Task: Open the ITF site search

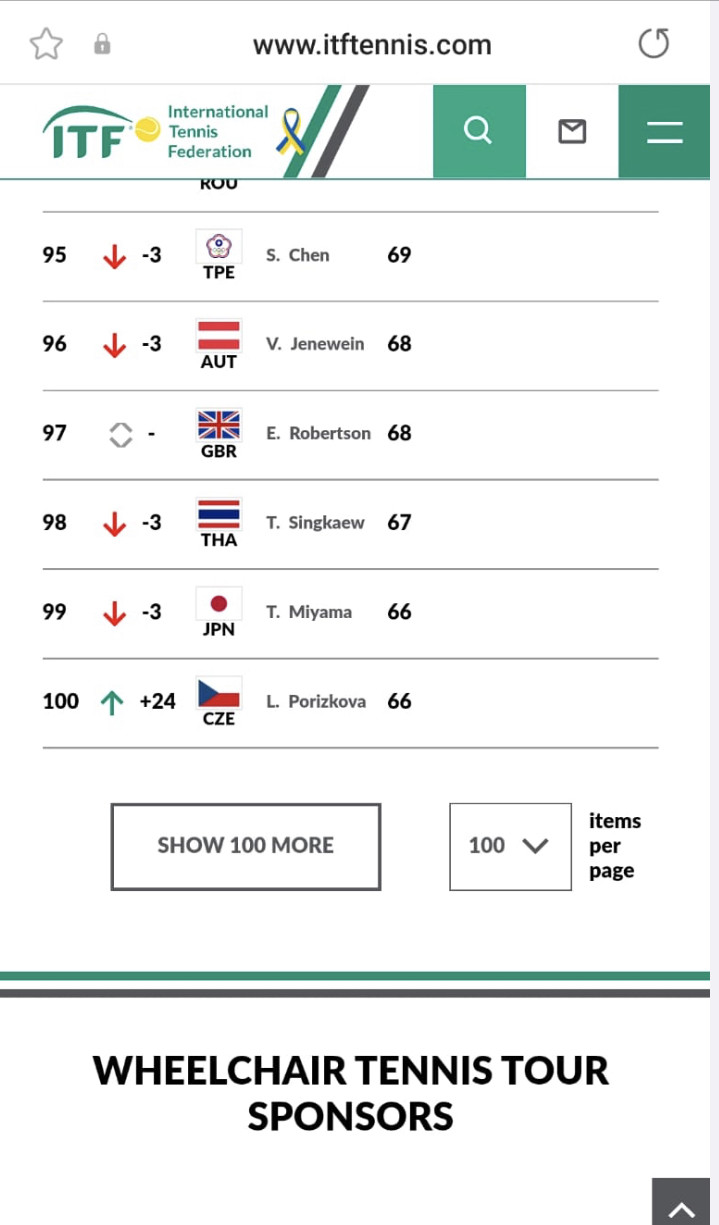Action: [479, 131]
